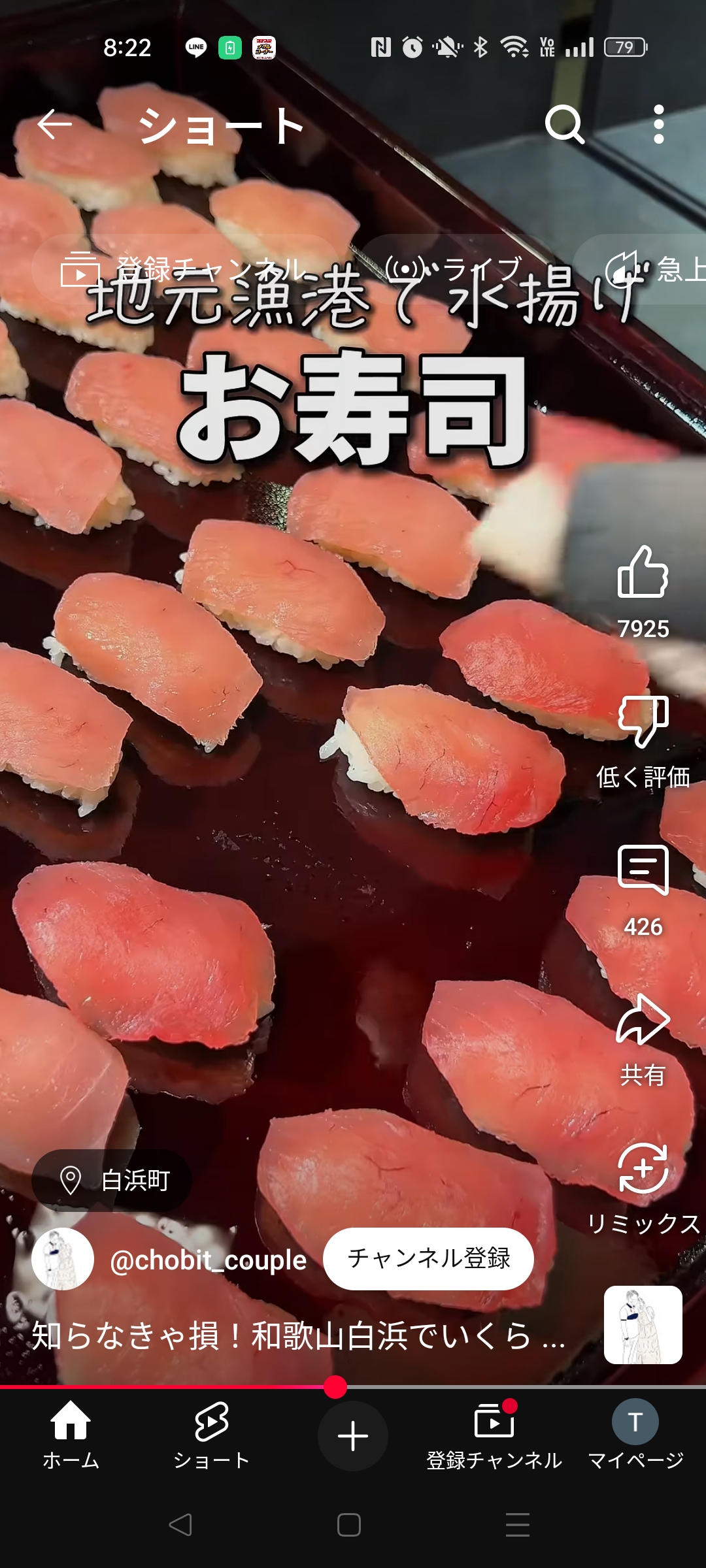Like this Short with thumbs up
This screenshot has width=706, height=1568.
(643, 574)
